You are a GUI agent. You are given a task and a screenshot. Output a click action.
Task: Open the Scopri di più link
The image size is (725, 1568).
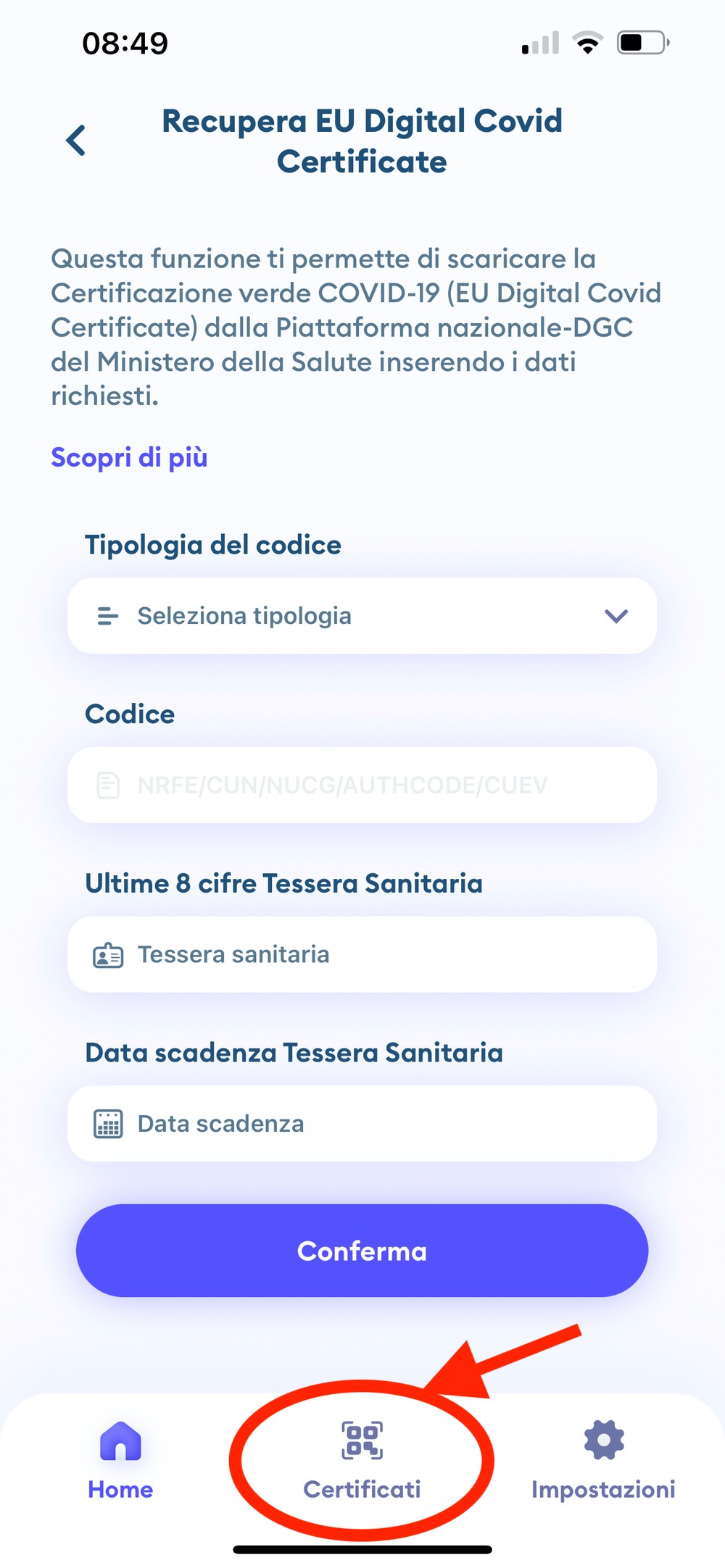click(129, 458)
